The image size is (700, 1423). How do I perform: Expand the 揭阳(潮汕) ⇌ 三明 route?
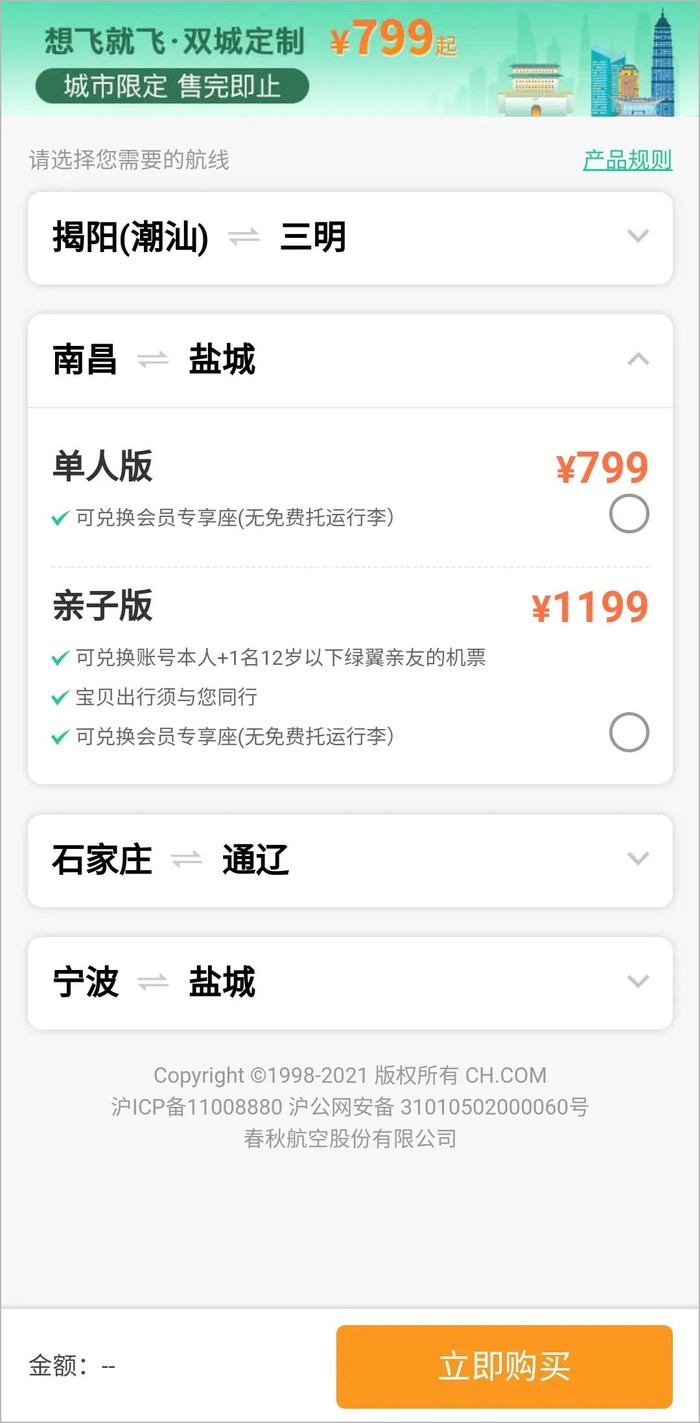(637, 237)
